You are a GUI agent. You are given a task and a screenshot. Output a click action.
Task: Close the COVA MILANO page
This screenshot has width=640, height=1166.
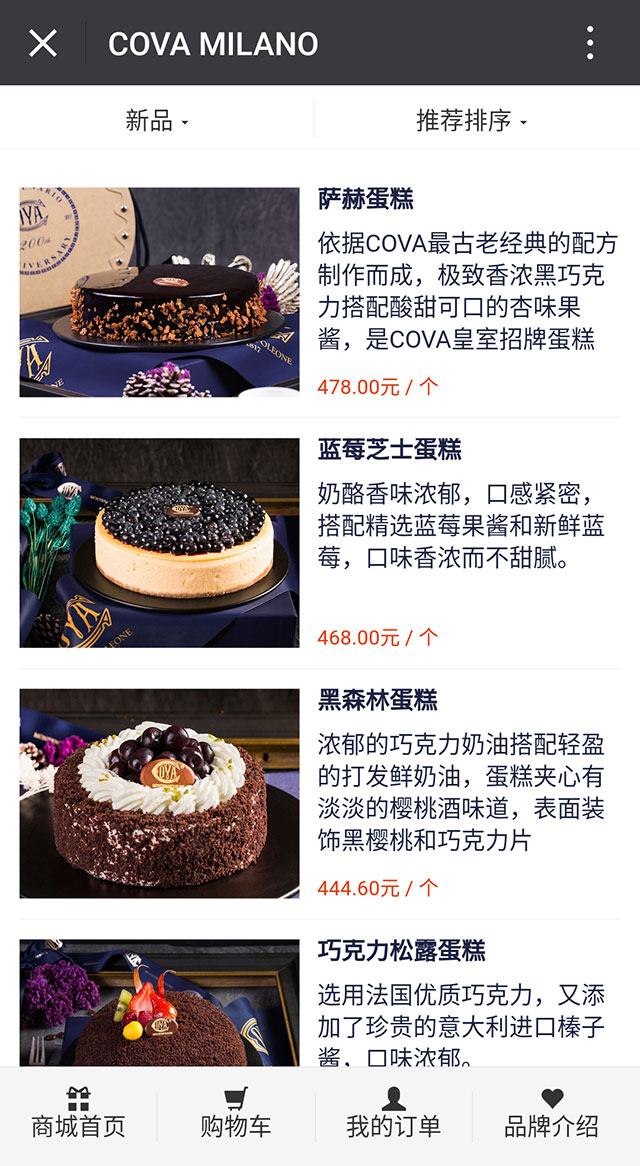pyautogui.click(x=43, y=43)
